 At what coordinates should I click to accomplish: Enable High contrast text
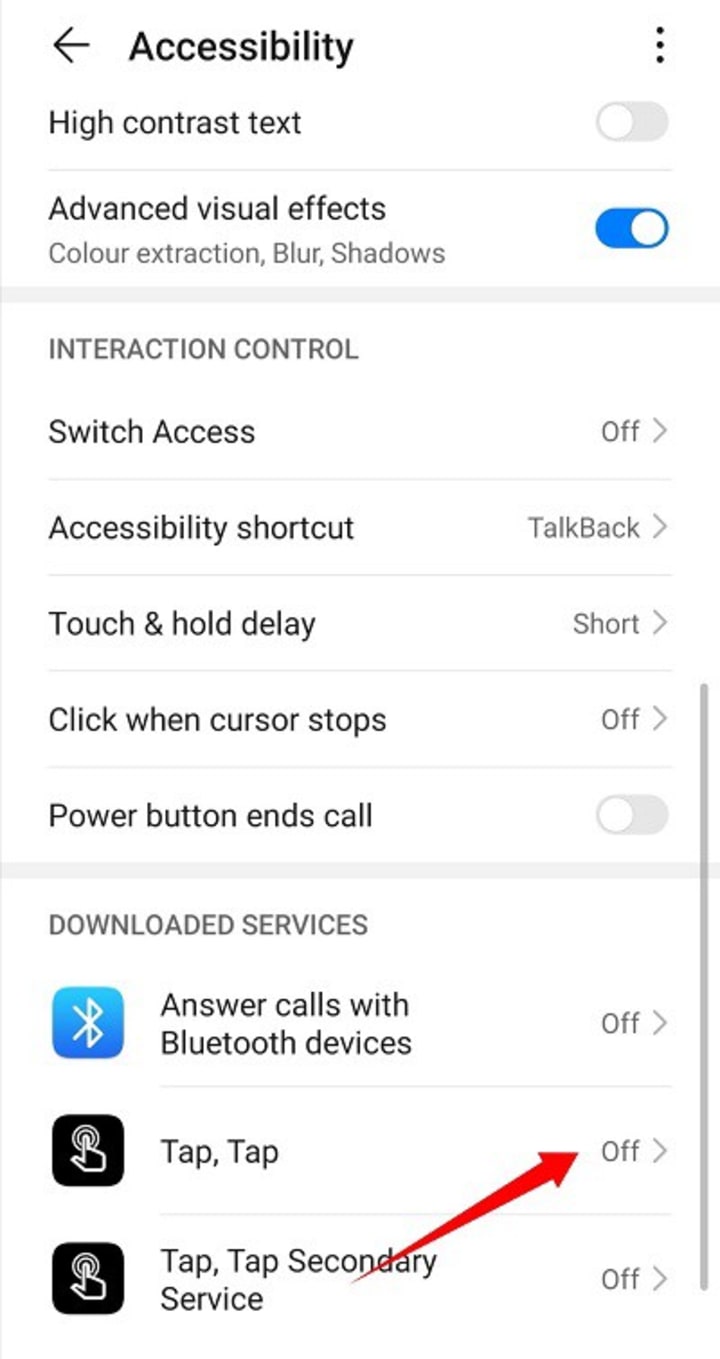click(x=631, y=124)
